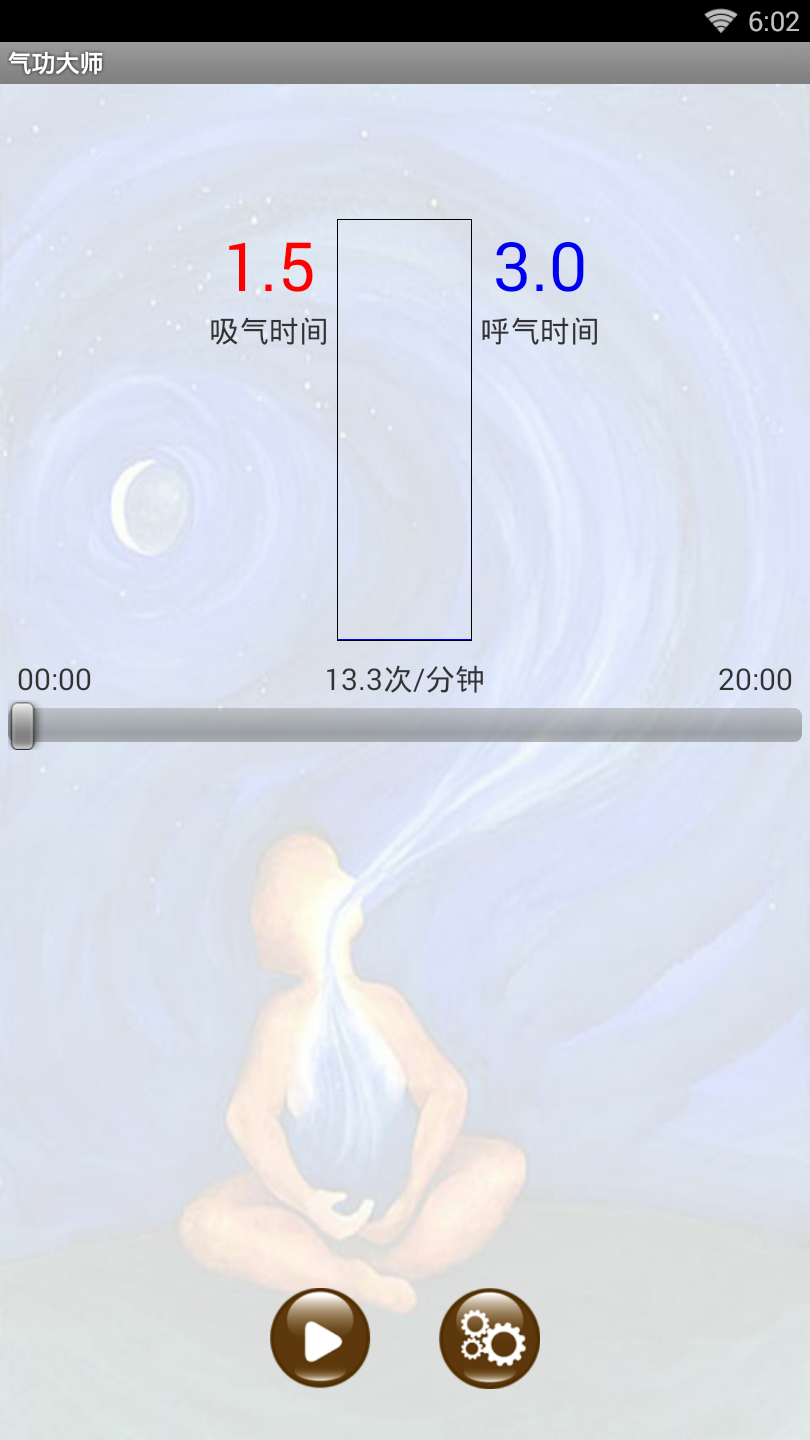Viewport: 810px width, 1440px height.
Task: Toggle session playback using the brown play button
Action: point(320,1337)
